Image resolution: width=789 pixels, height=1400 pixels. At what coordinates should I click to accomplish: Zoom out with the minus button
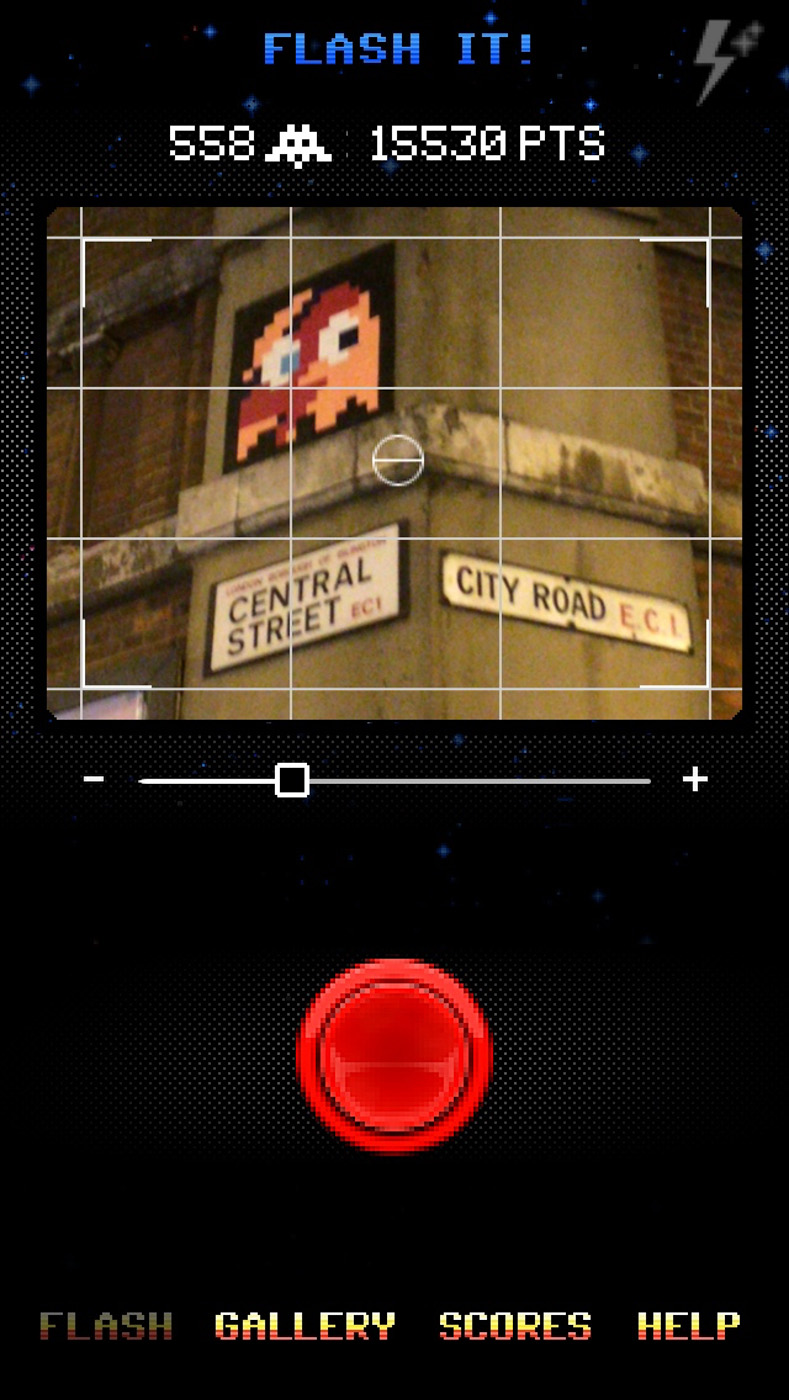[94, 779]
